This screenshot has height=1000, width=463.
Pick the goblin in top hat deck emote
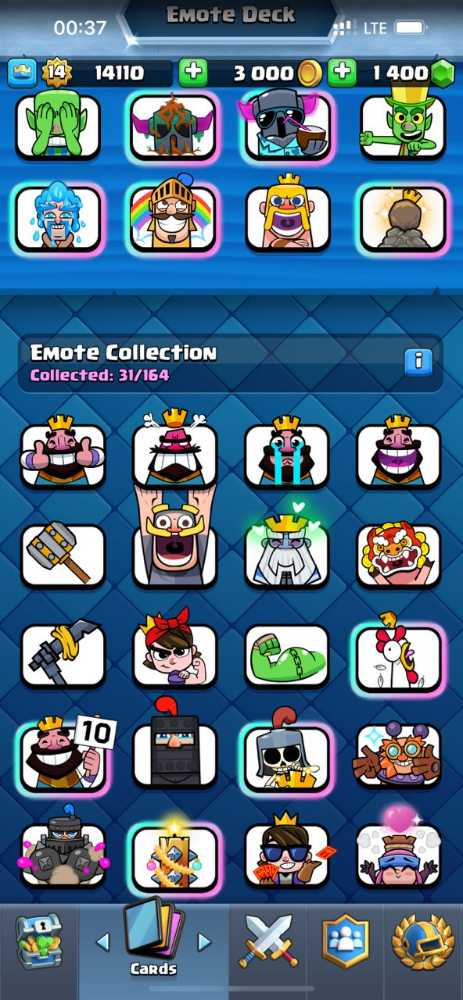[402, 122]
